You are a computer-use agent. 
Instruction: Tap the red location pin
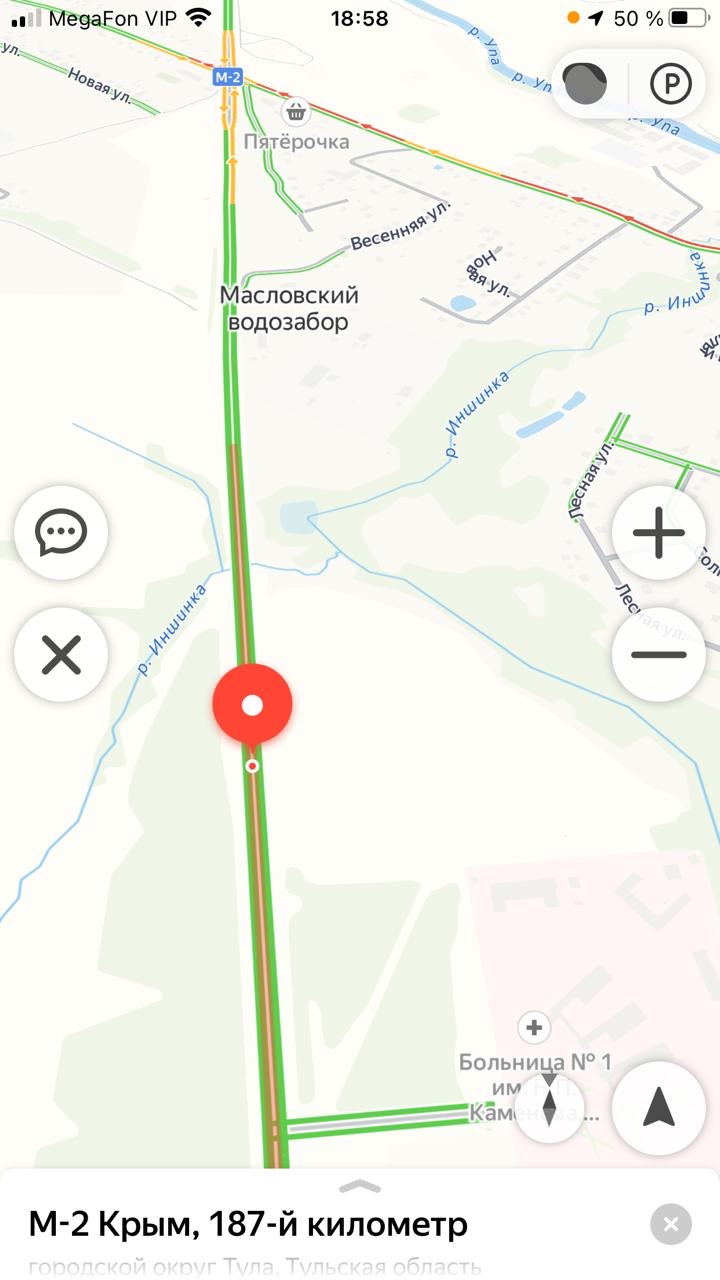(252, 707)
